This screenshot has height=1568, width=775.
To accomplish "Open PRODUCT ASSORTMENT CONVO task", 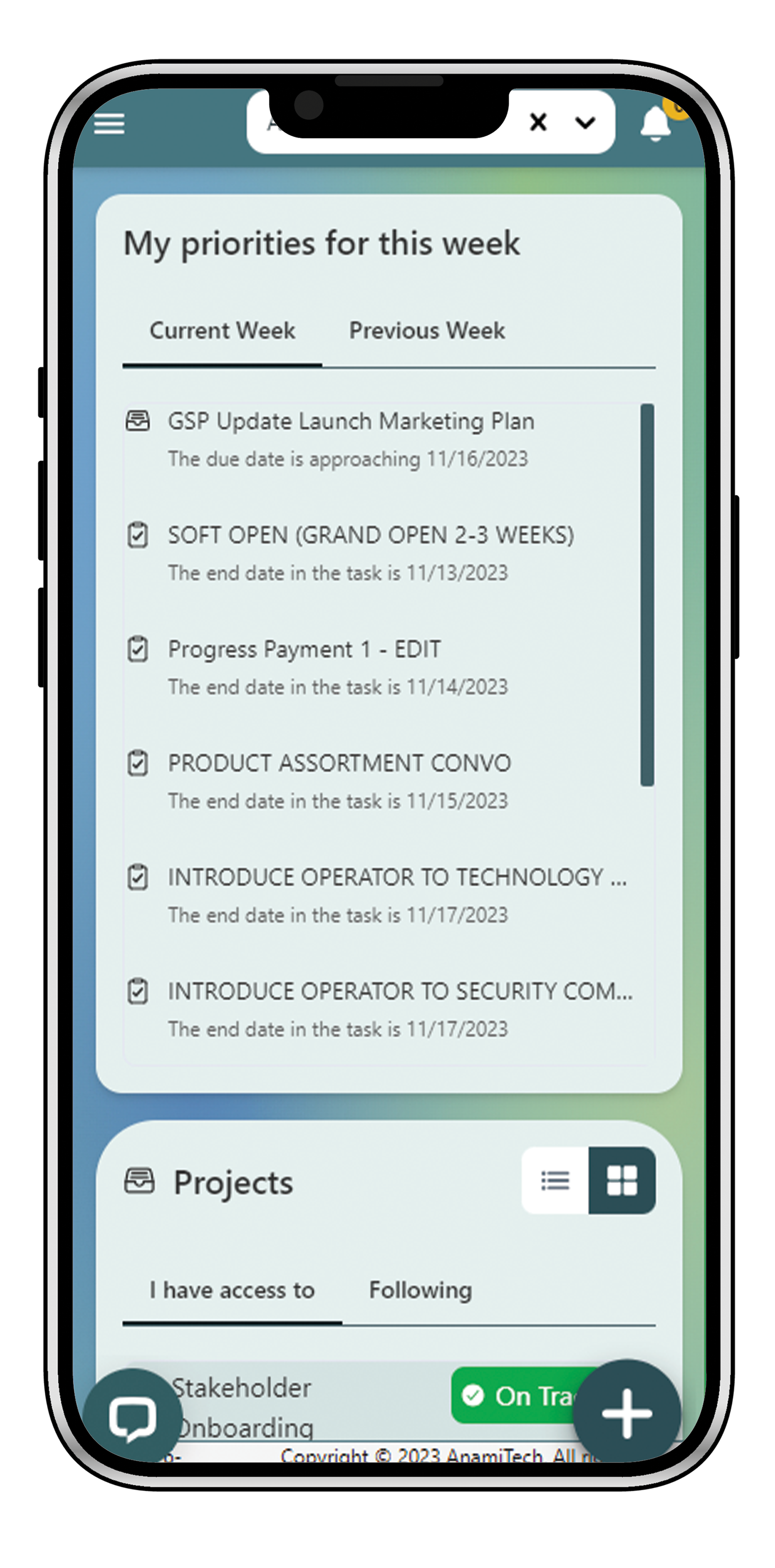I will pyautogui.click(x=339, y=764).
